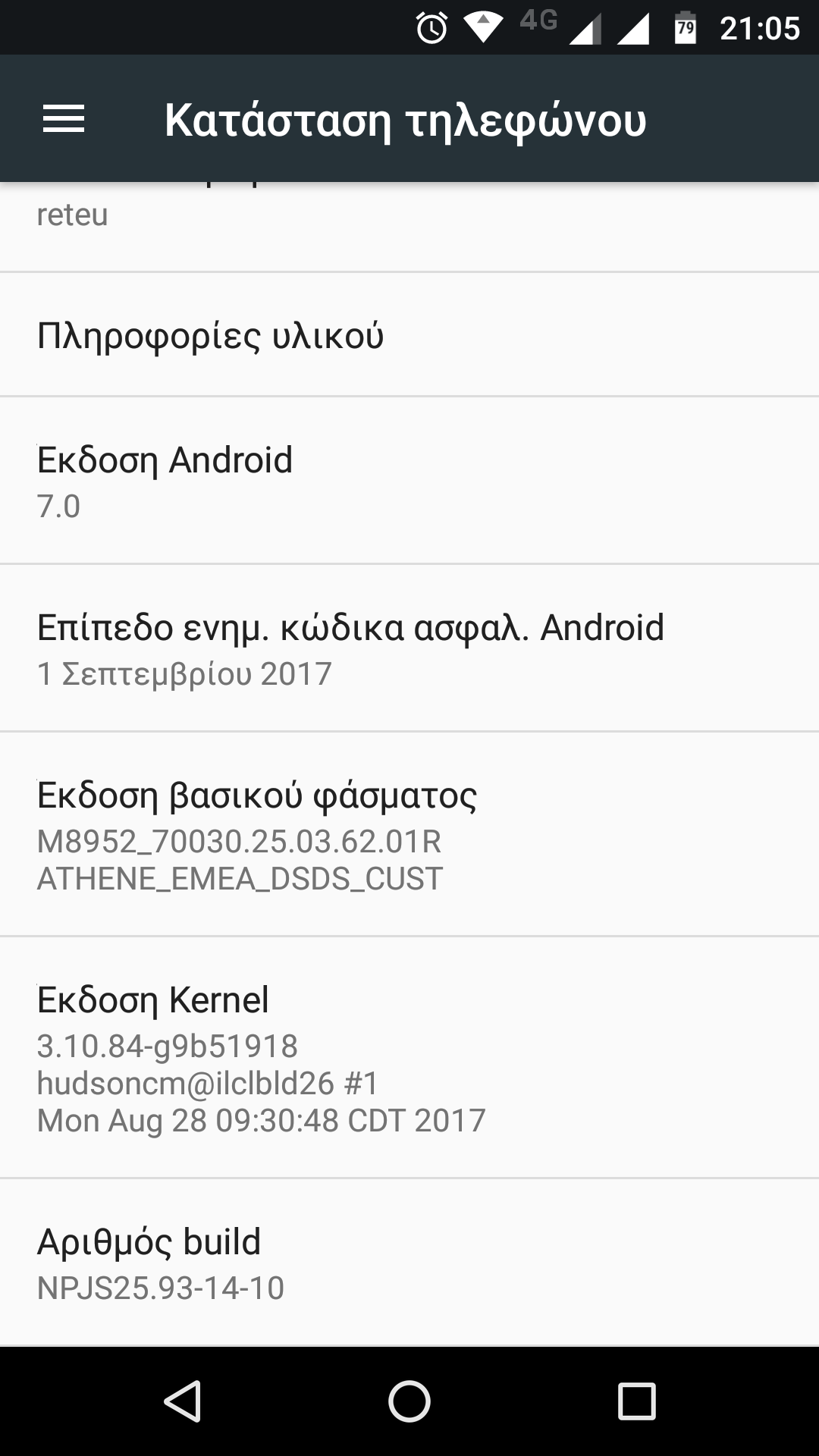Tap the Εκδοση Android row
This screenshot has height=1456, width=819.
click(409, 481)
